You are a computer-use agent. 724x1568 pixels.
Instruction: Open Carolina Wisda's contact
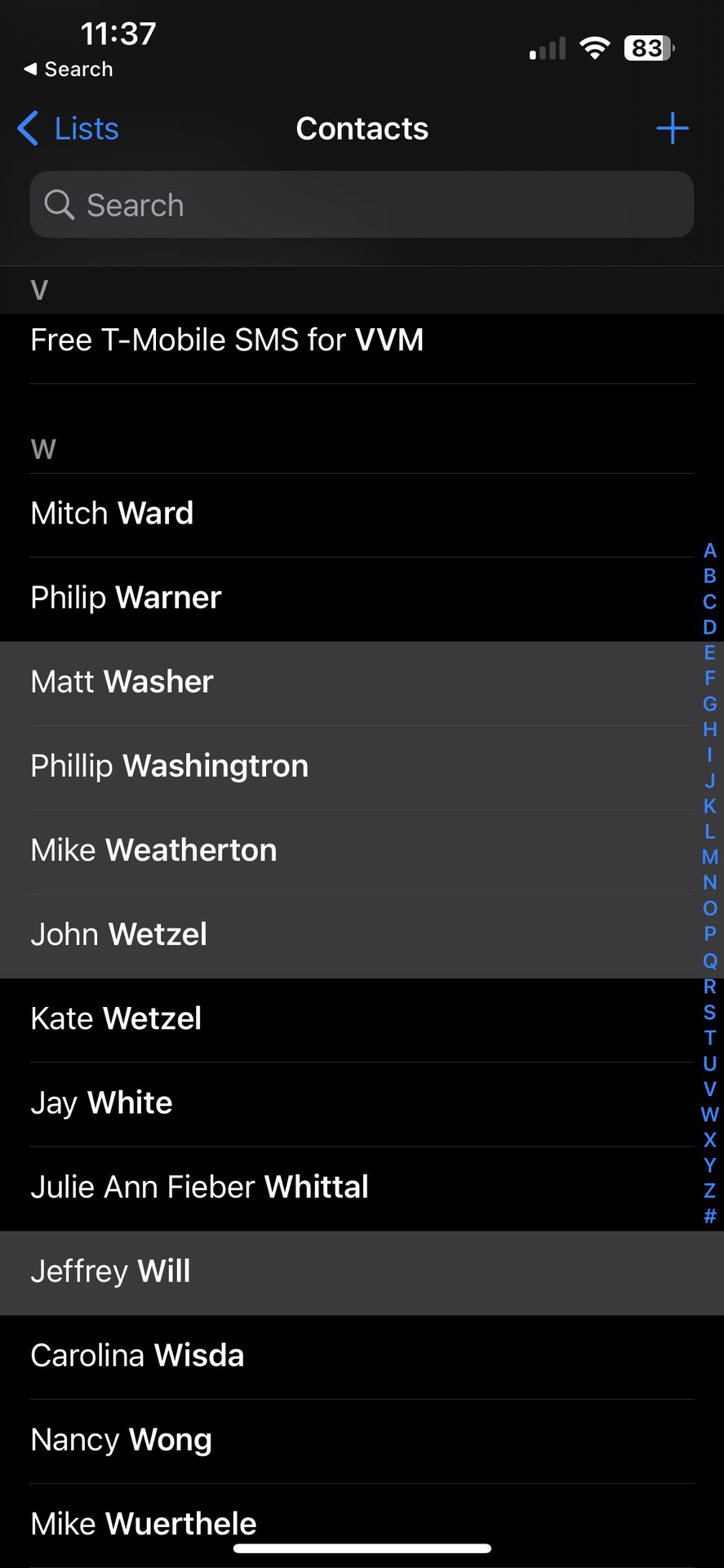coord(138,1356)
